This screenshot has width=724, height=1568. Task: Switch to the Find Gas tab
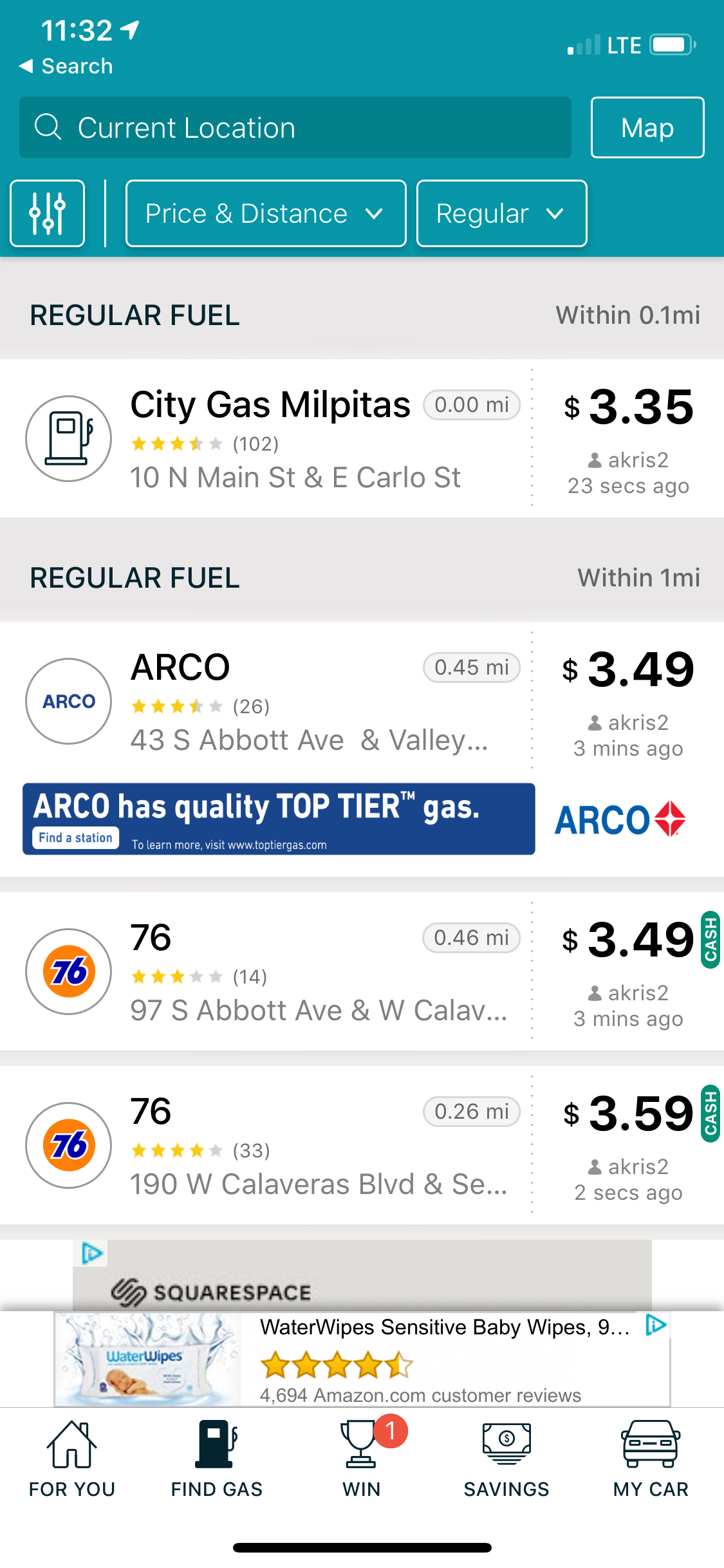[217, 1460]
